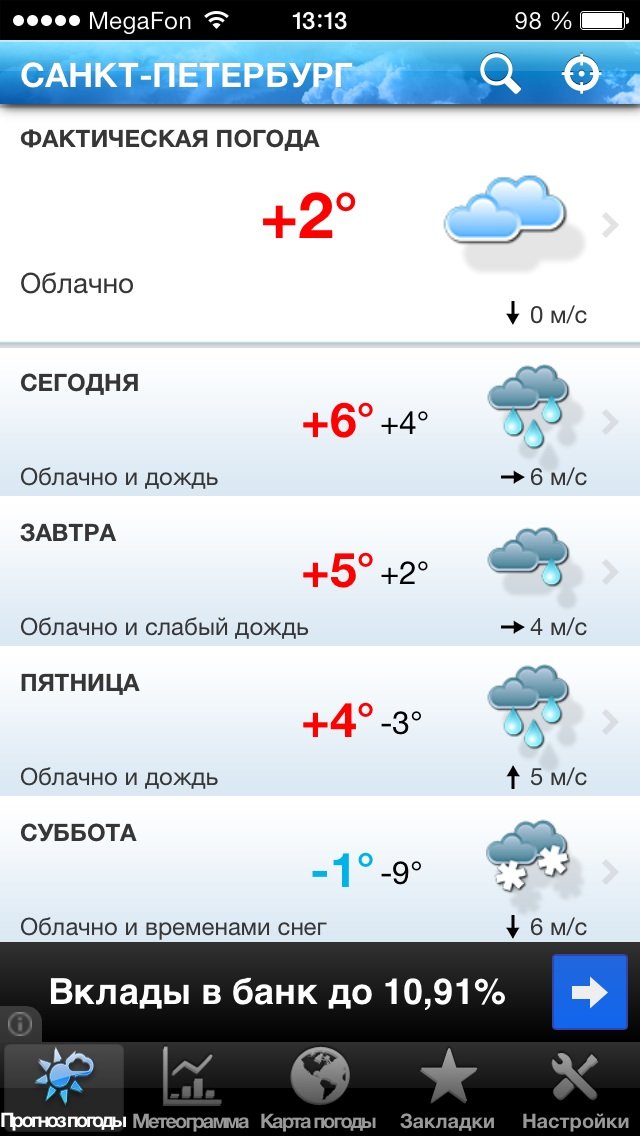640x1136 pixels.
Task: Open the Пятница forecast row
Action: pos(320,722)
